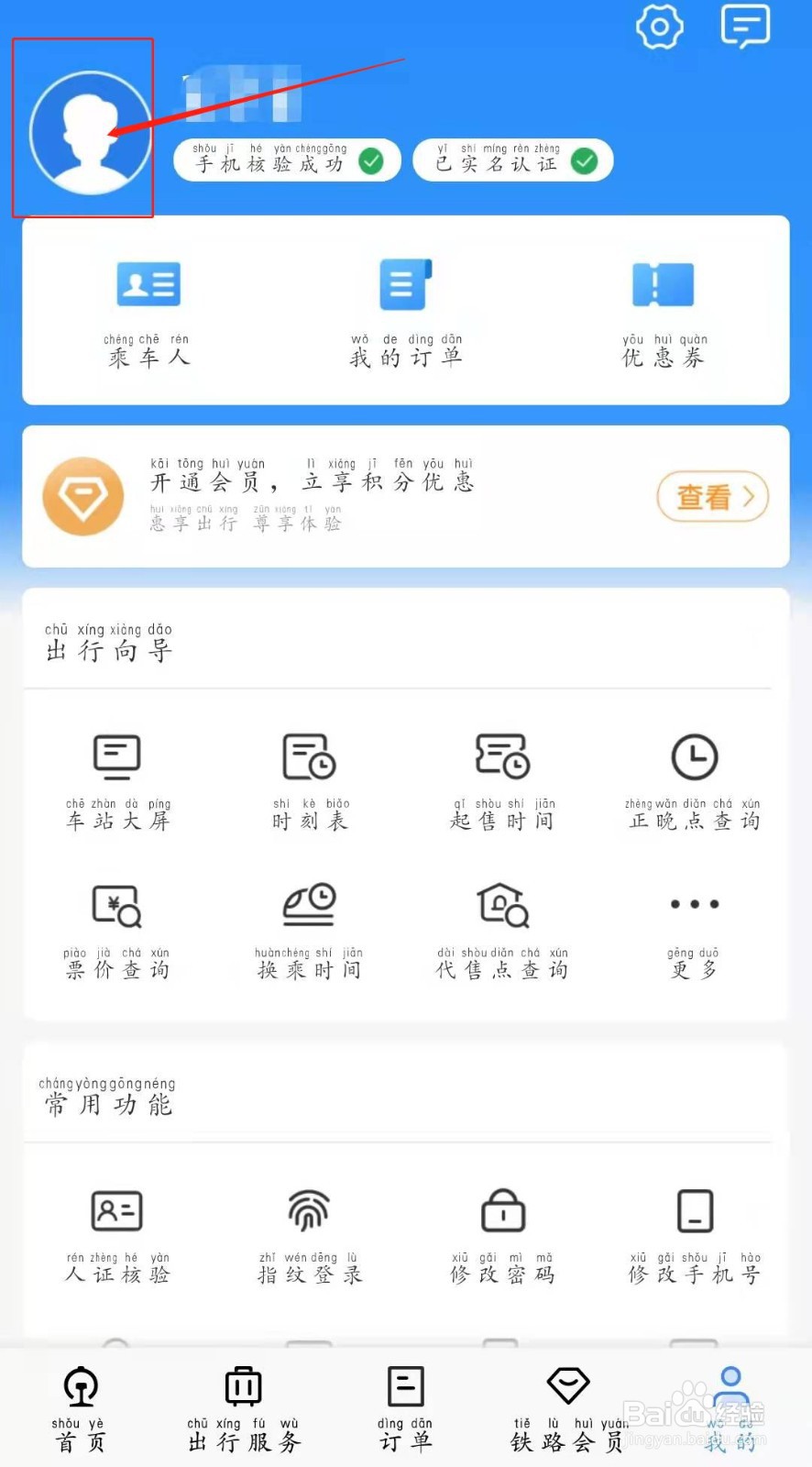This screenshot has width=812, height=1467.
Task: Open 时刻表 timetable
Action: click(310, 782)
